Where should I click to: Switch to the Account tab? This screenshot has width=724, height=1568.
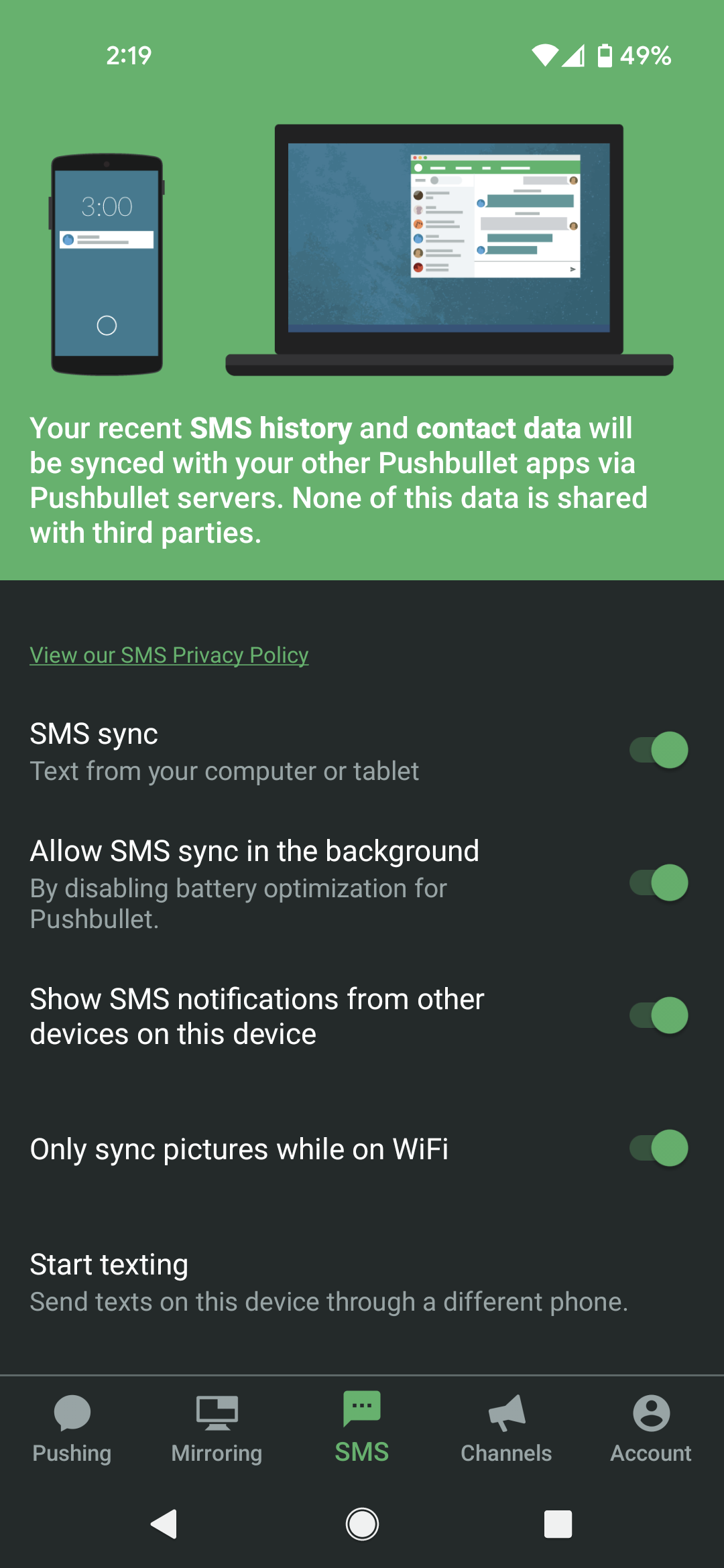tap(651, 1429)
